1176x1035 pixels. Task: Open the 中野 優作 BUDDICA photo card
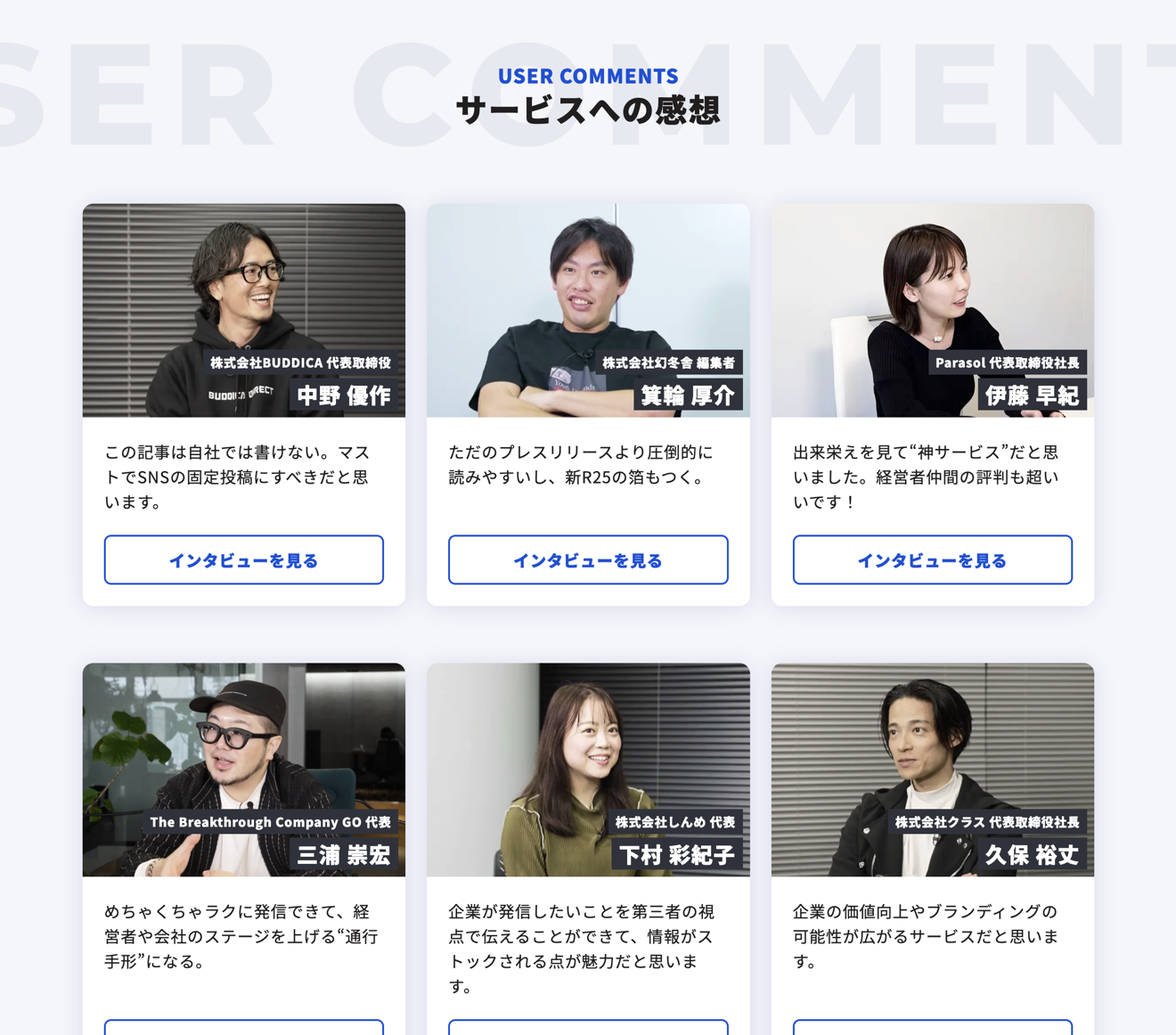[243, 310]
